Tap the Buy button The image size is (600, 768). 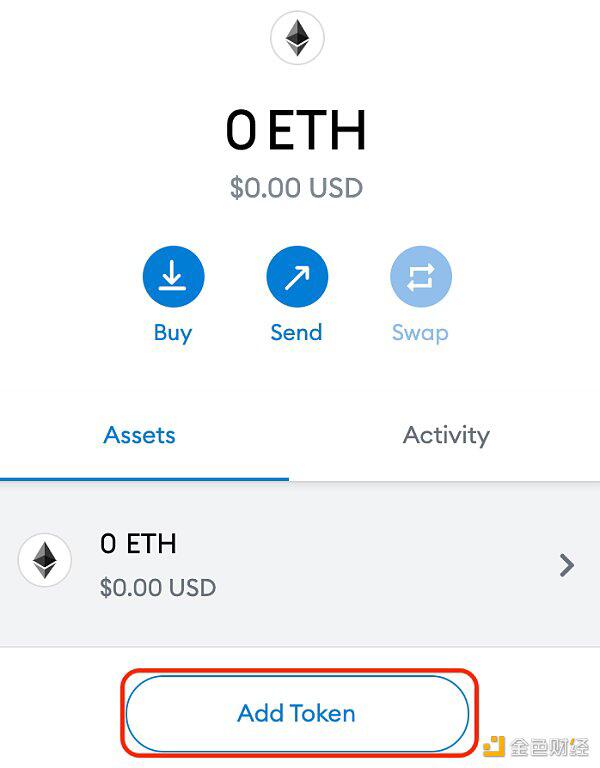click(173, 277)
